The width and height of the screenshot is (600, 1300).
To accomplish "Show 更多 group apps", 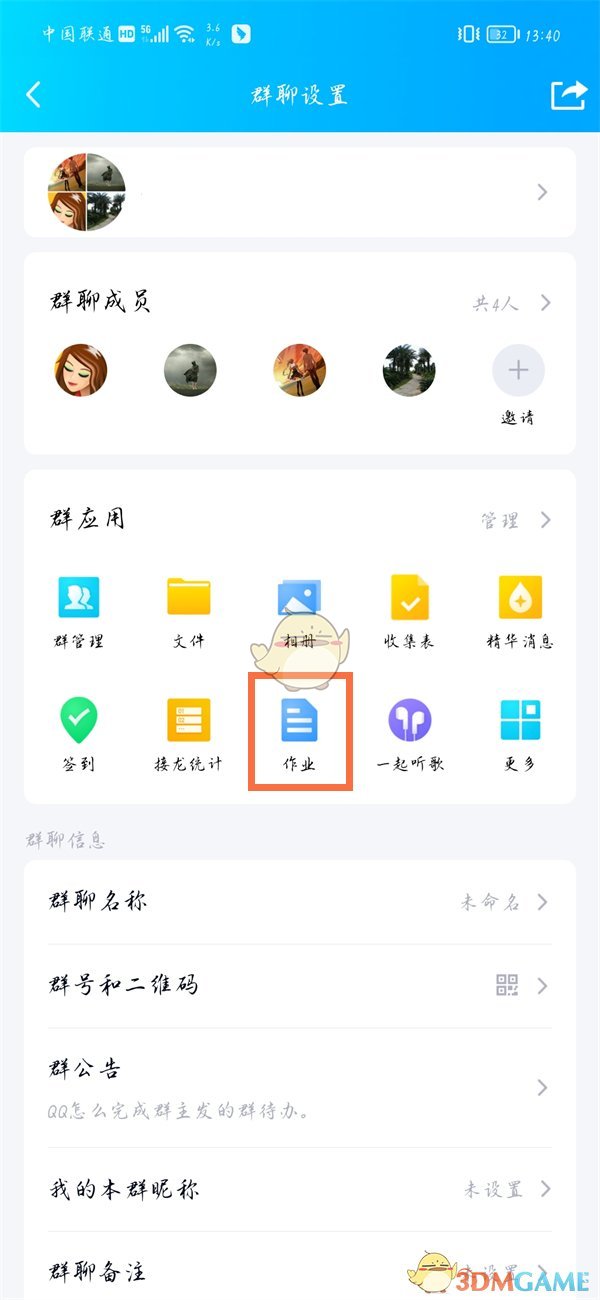I will (520, 733).
